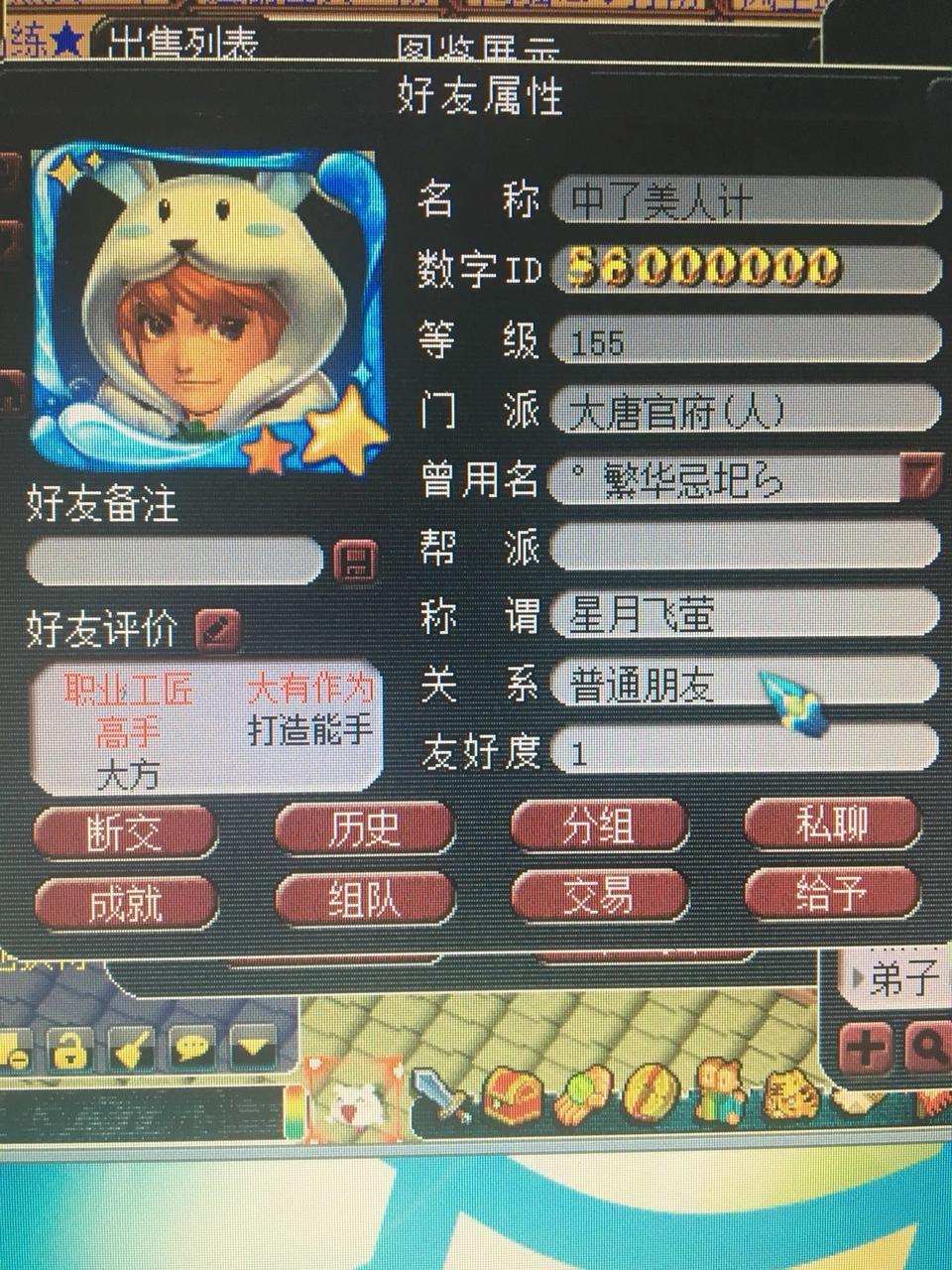Screen dimensions: 952x1270
Task: Open the treasure chest inventory icon
Action: point(511,1093)
